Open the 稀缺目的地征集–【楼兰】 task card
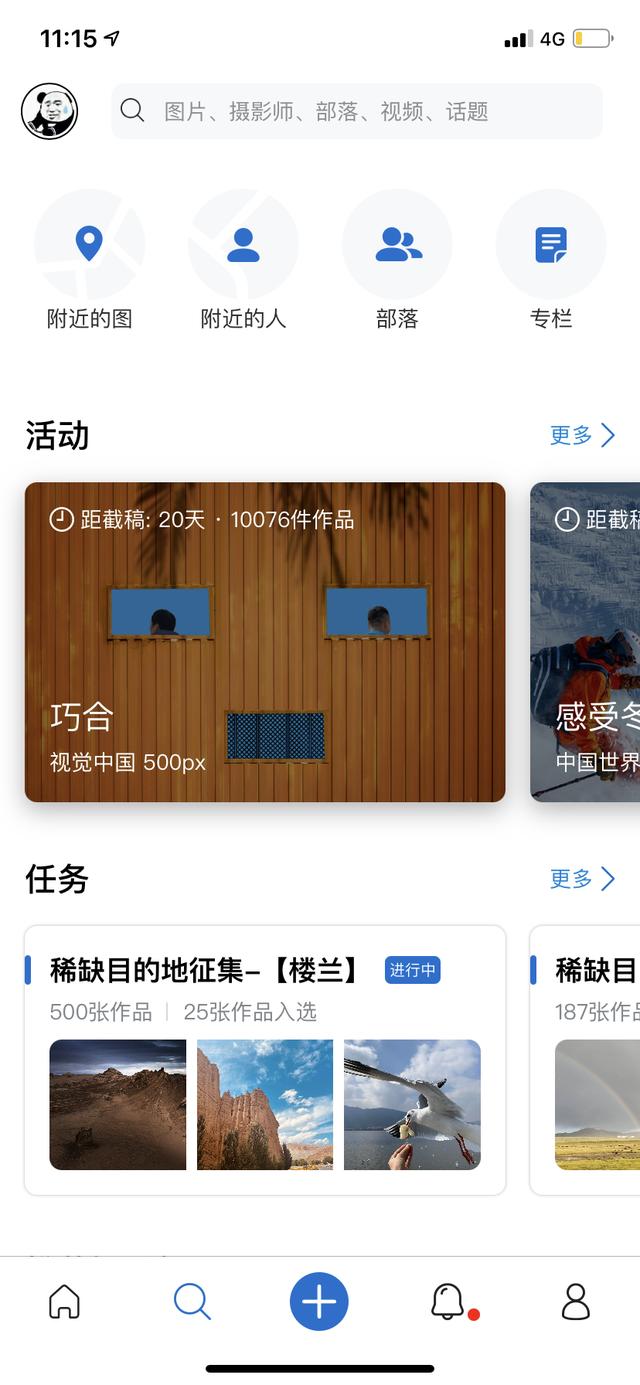Screen dimensions: 640x1385 tap(265, 1060)
